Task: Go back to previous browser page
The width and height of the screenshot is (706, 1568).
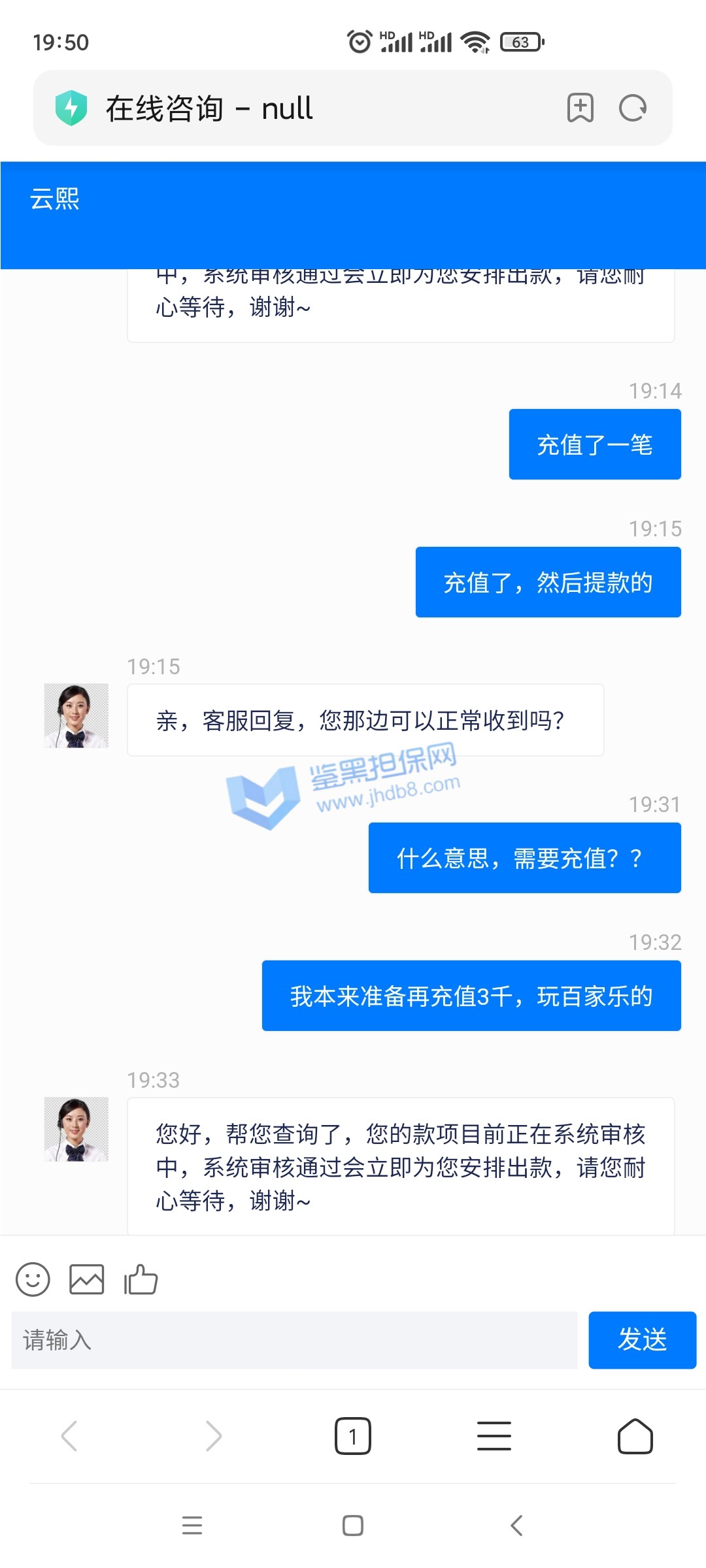Action: click(69, 1436)
